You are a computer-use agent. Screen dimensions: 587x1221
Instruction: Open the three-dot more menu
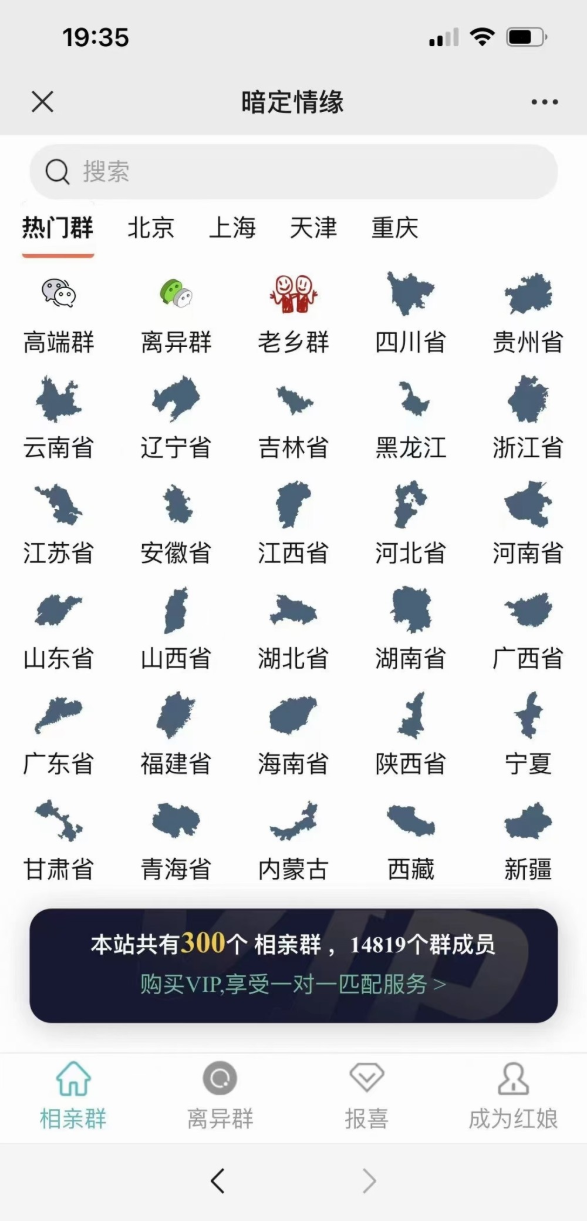pyautogui.click(x=545, y=102)
